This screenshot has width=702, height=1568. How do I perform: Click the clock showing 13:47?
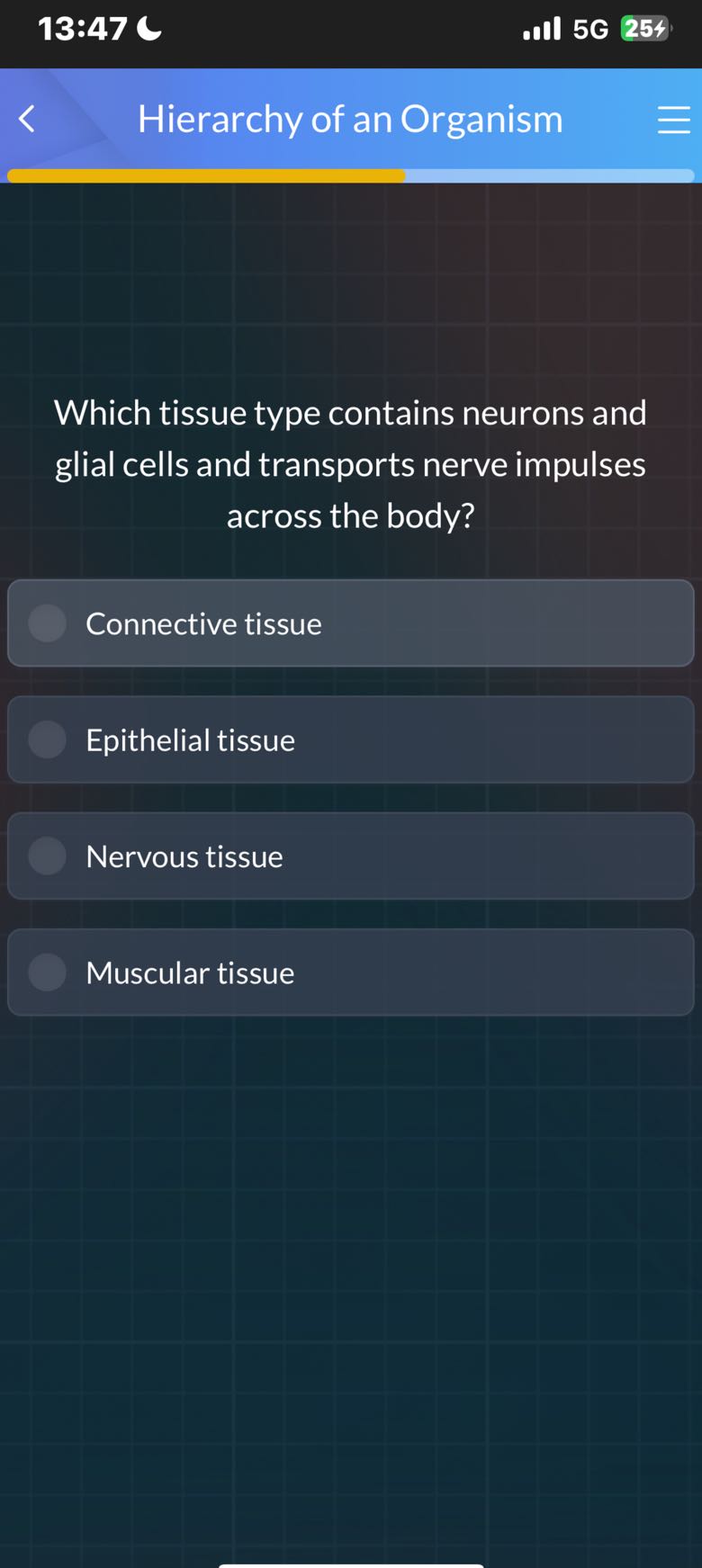[x=81, y=28]
